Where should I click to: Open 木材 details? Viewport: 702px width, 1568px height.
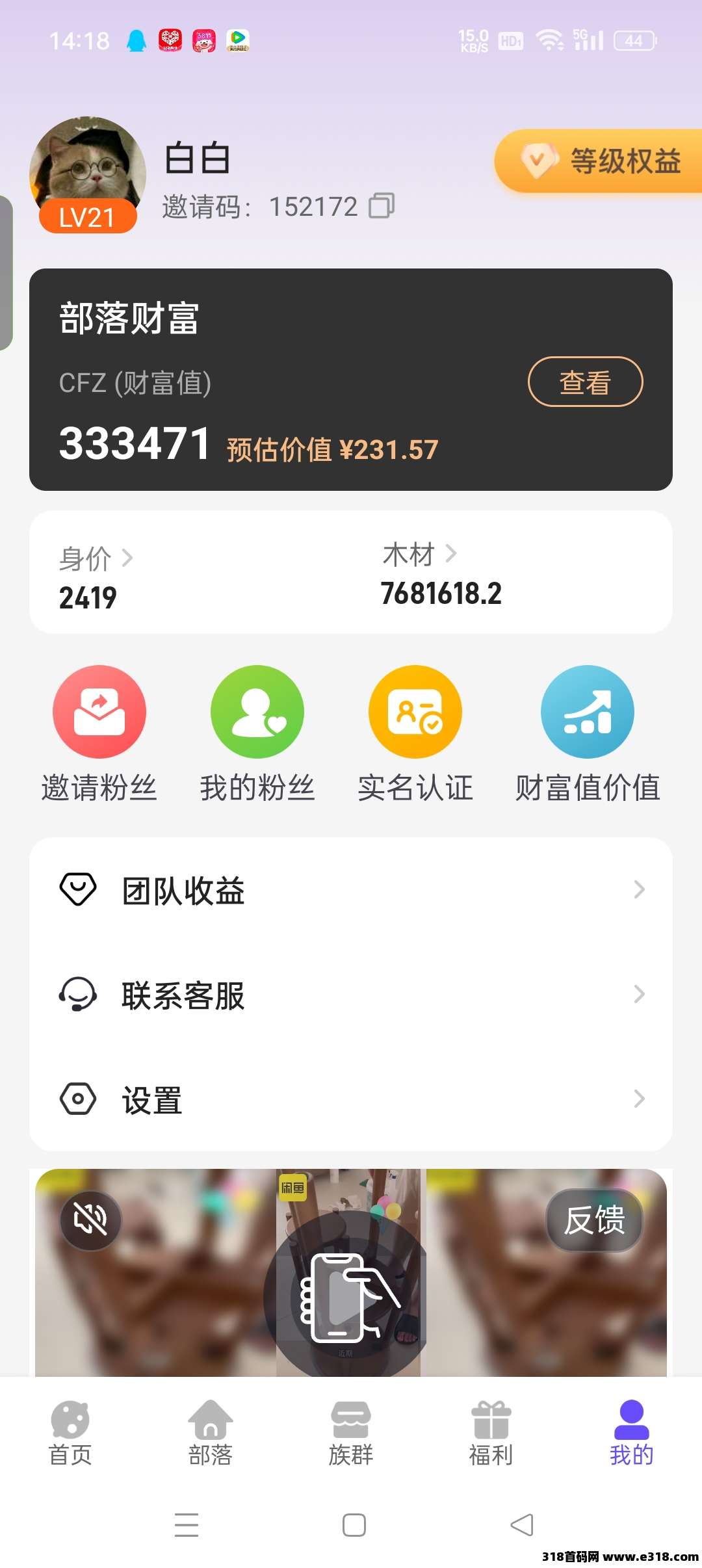[x=420, y=555]
